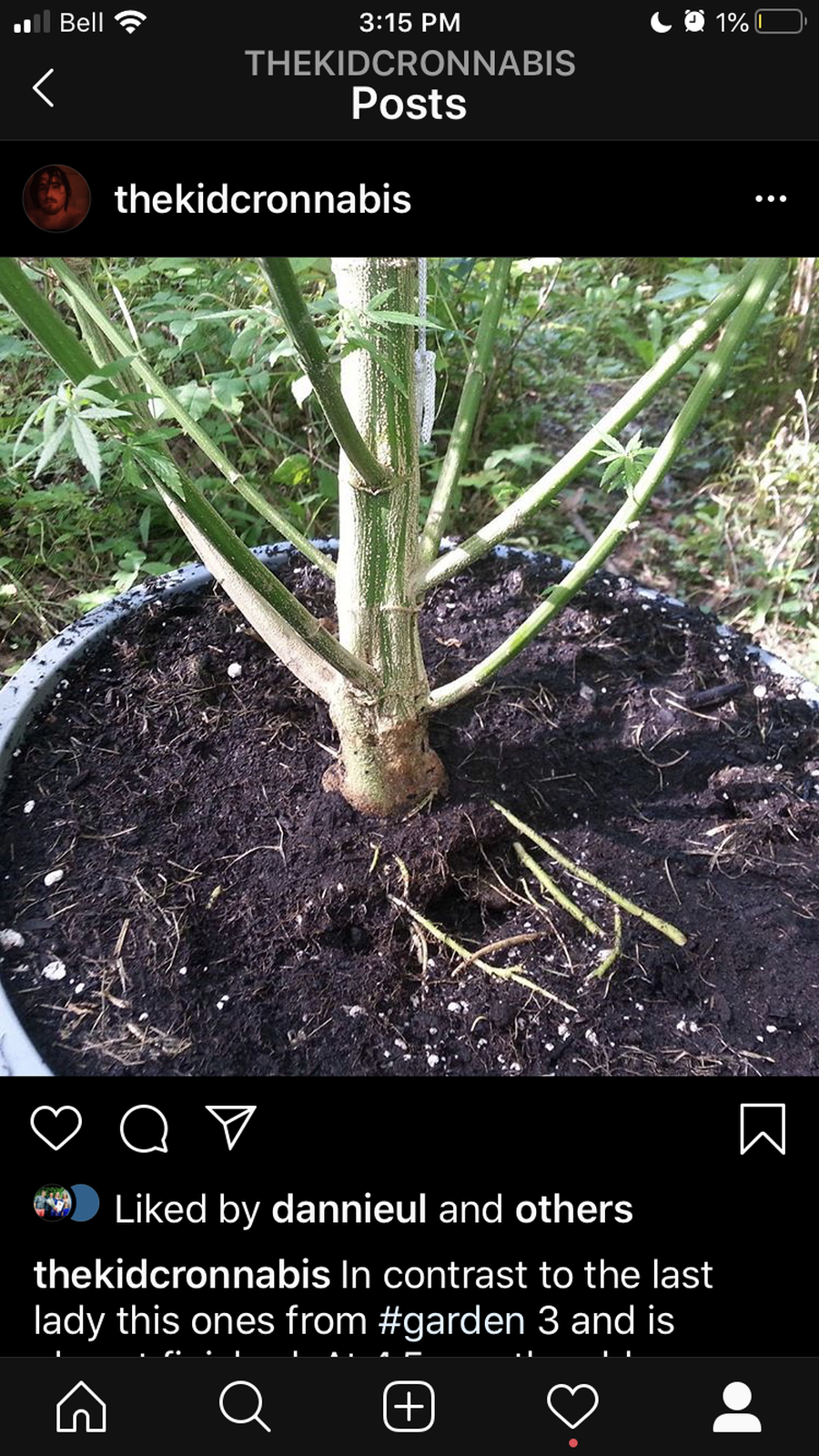Go back from the Posts screen
Screen dimensions: 819x1456
[x=44, y=88]
